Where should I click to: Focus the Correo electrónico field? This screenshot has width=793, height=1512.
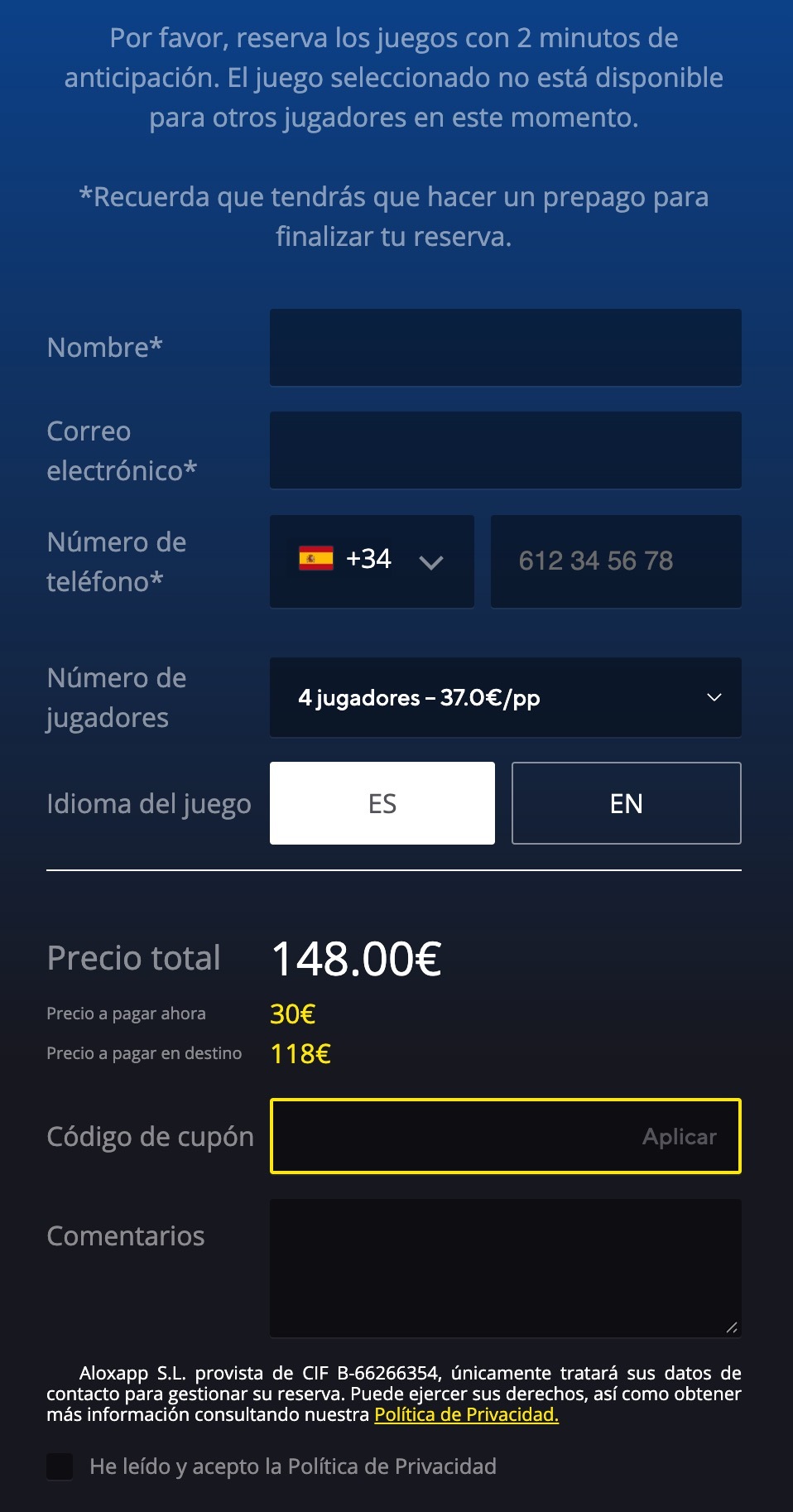(505, 450)
